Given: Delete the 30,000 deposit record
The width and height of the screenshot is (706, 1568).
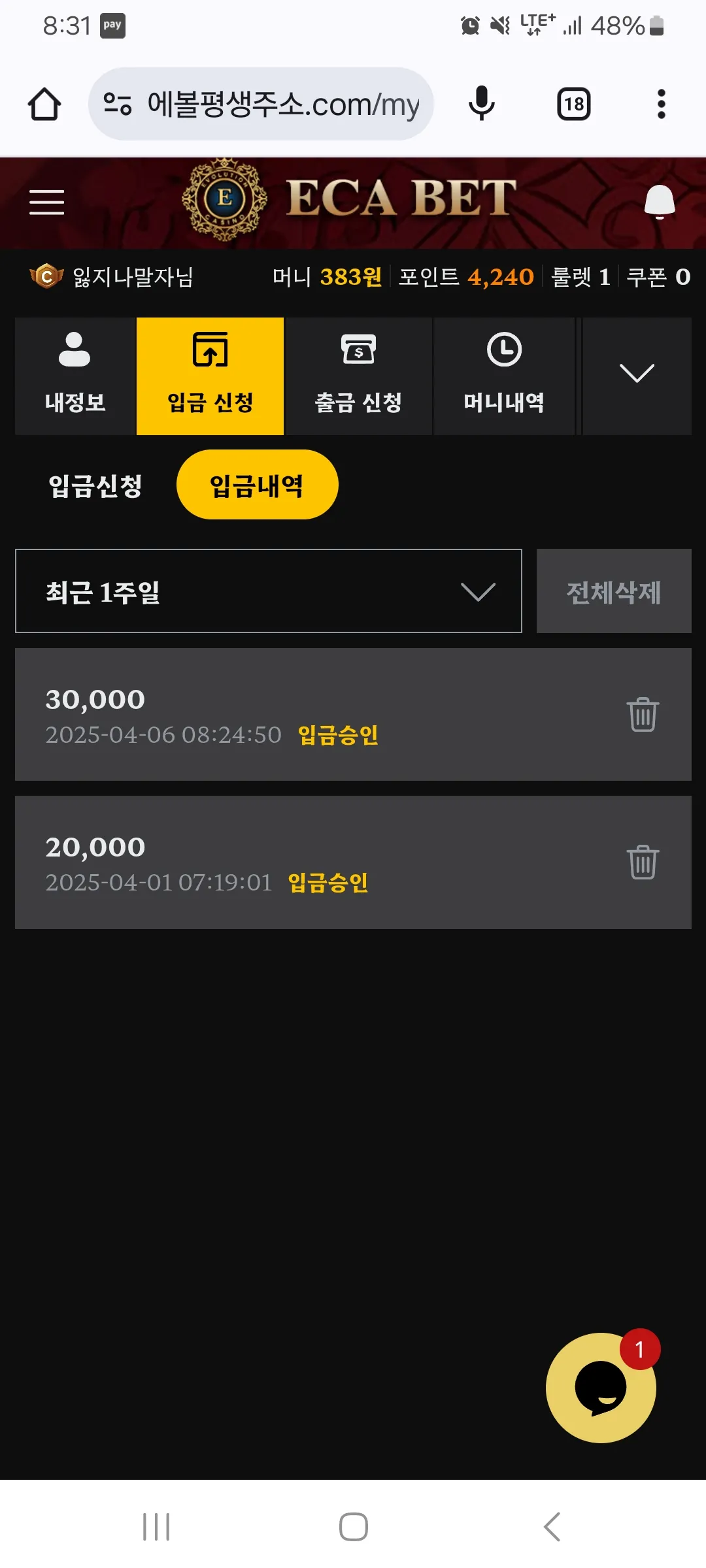Looking at the screenshot, I should point(643,714).
